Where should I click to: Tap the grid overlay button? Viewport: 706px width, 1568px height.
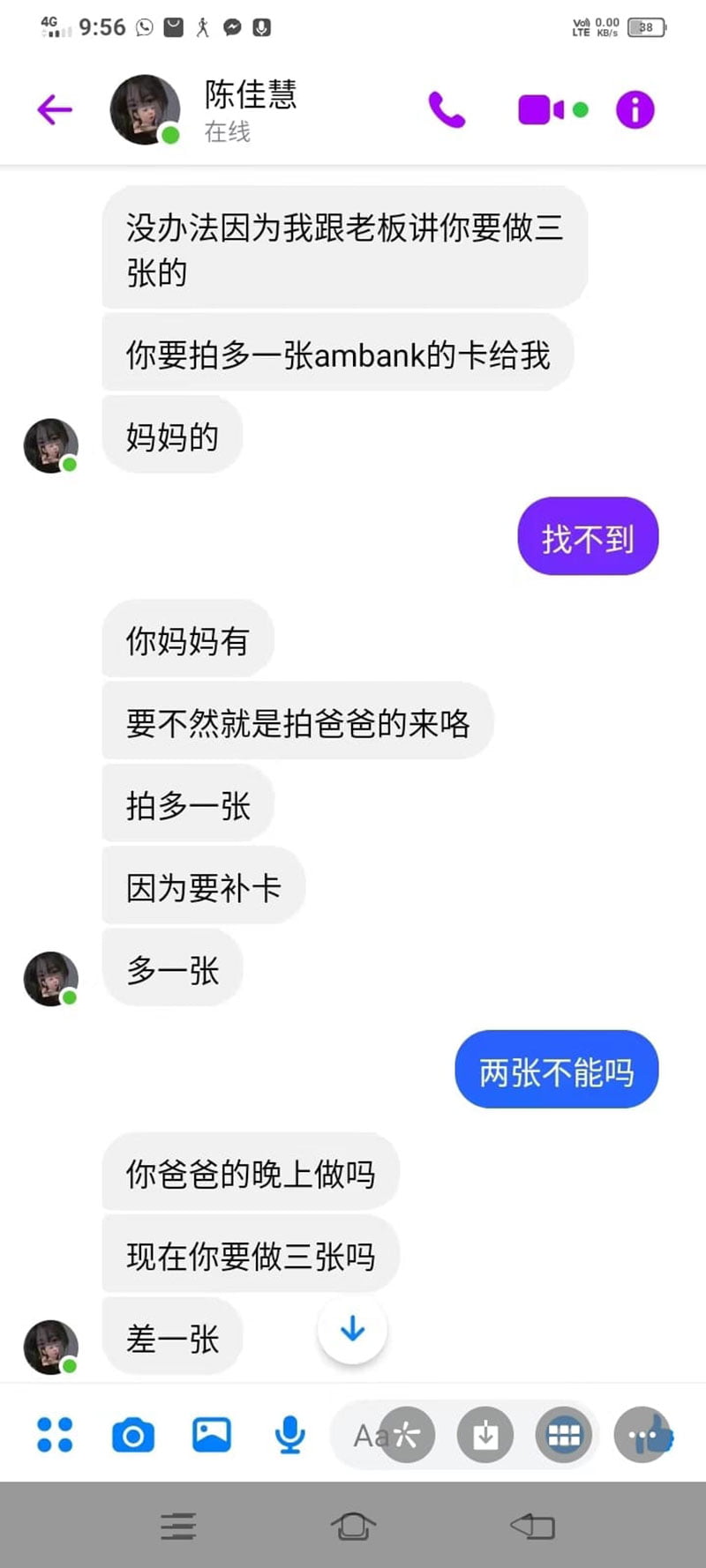(x=564, y=1436)
